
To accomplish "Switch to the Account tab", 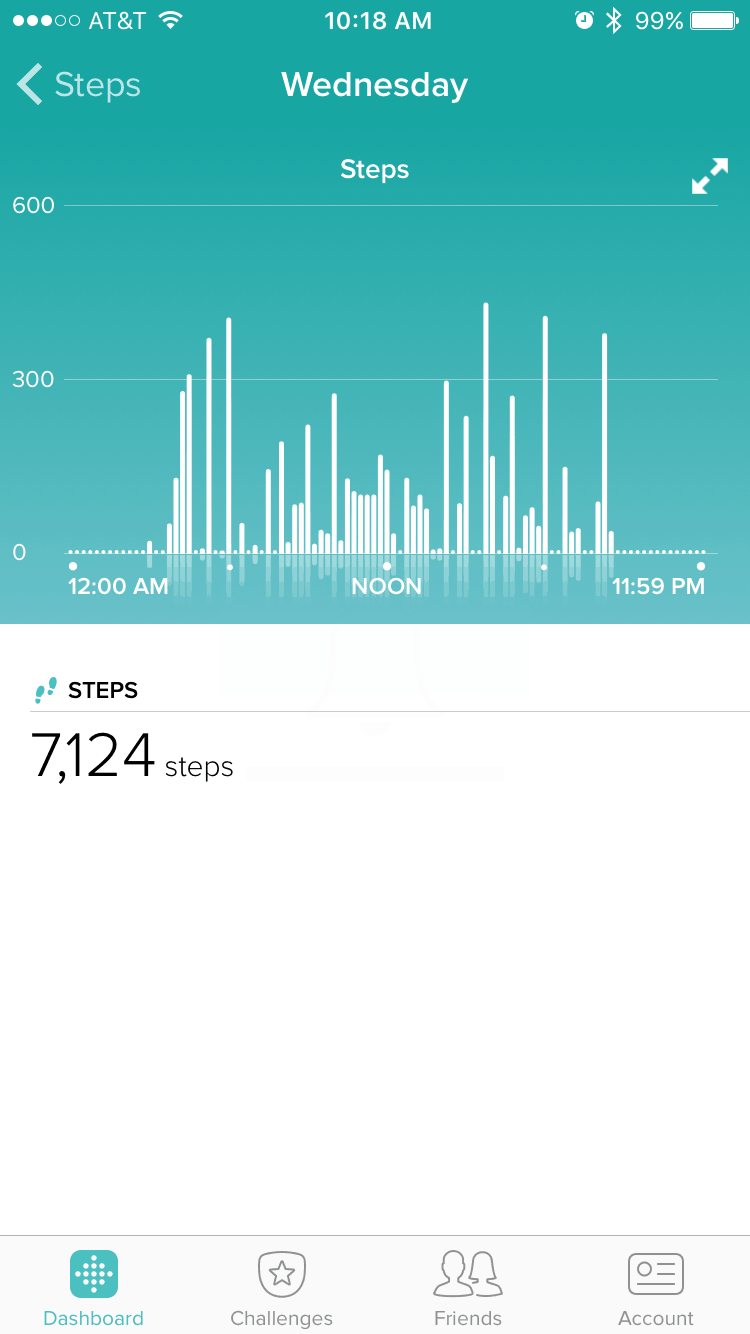I will point(656,1288).
